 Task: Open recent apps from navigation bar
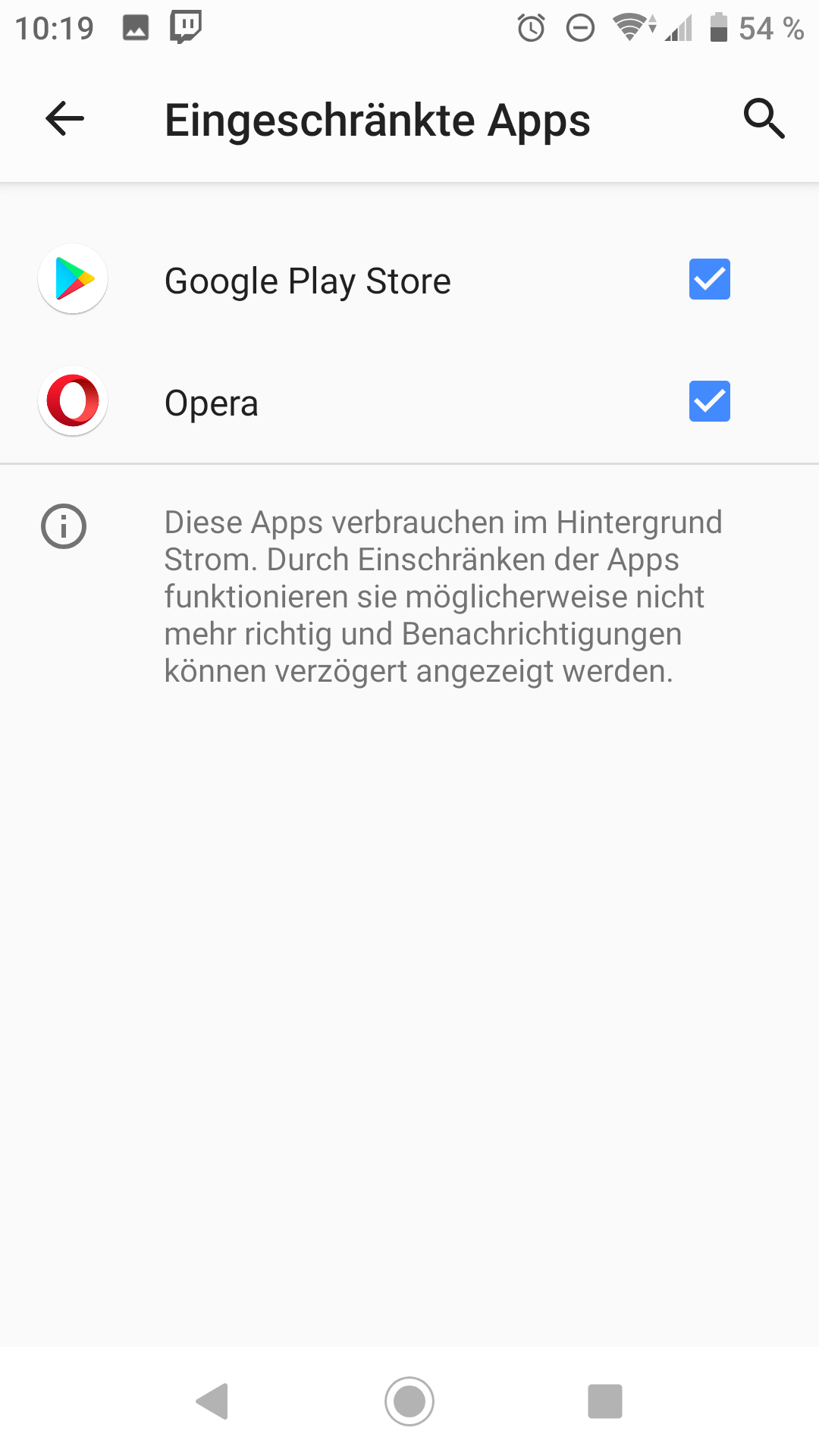604,1401
